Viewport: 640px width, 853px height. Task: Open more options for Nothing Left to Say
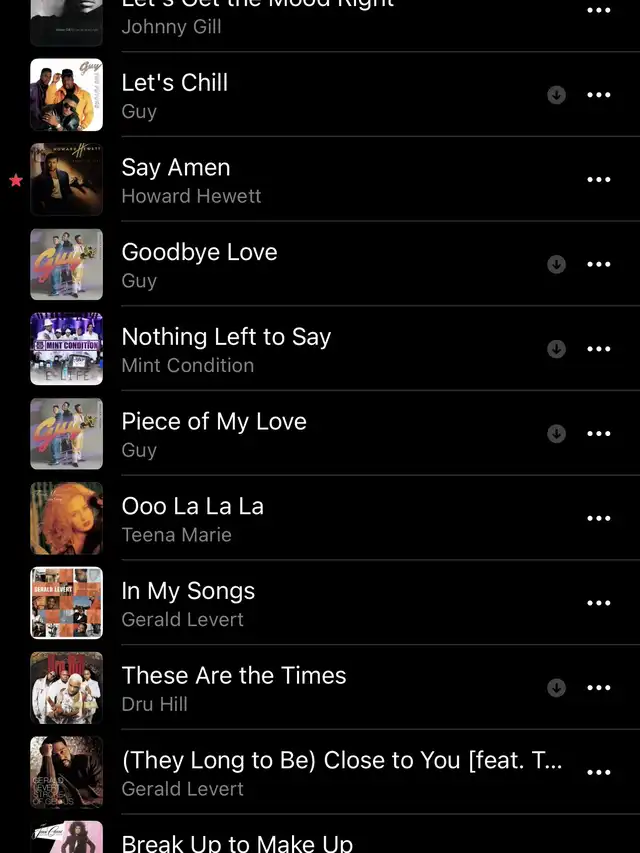click(x=598, y=349)
